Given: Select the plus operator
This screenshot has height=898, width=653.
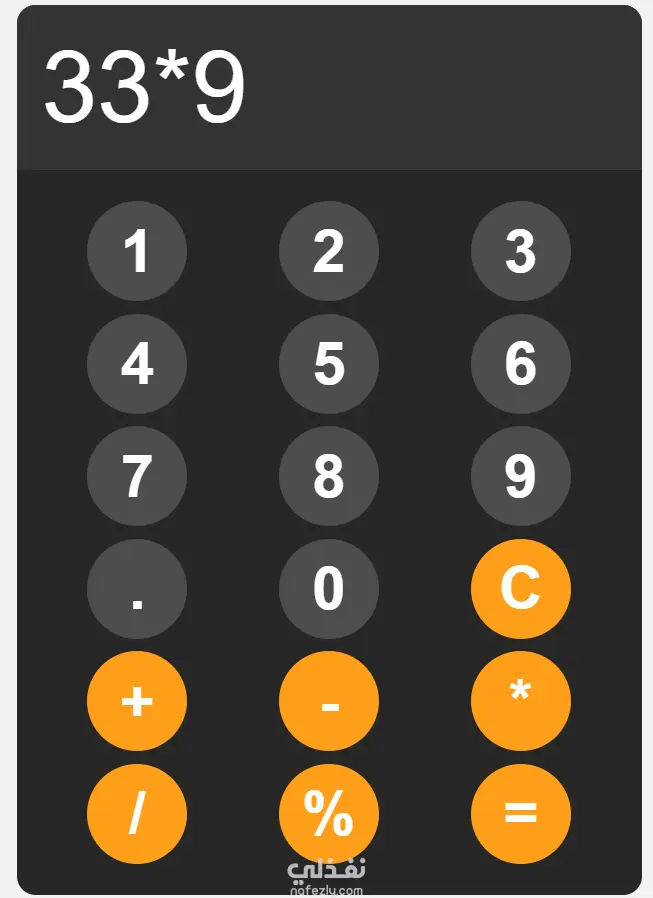Looking at the screenshot, I should coord(137,701).
